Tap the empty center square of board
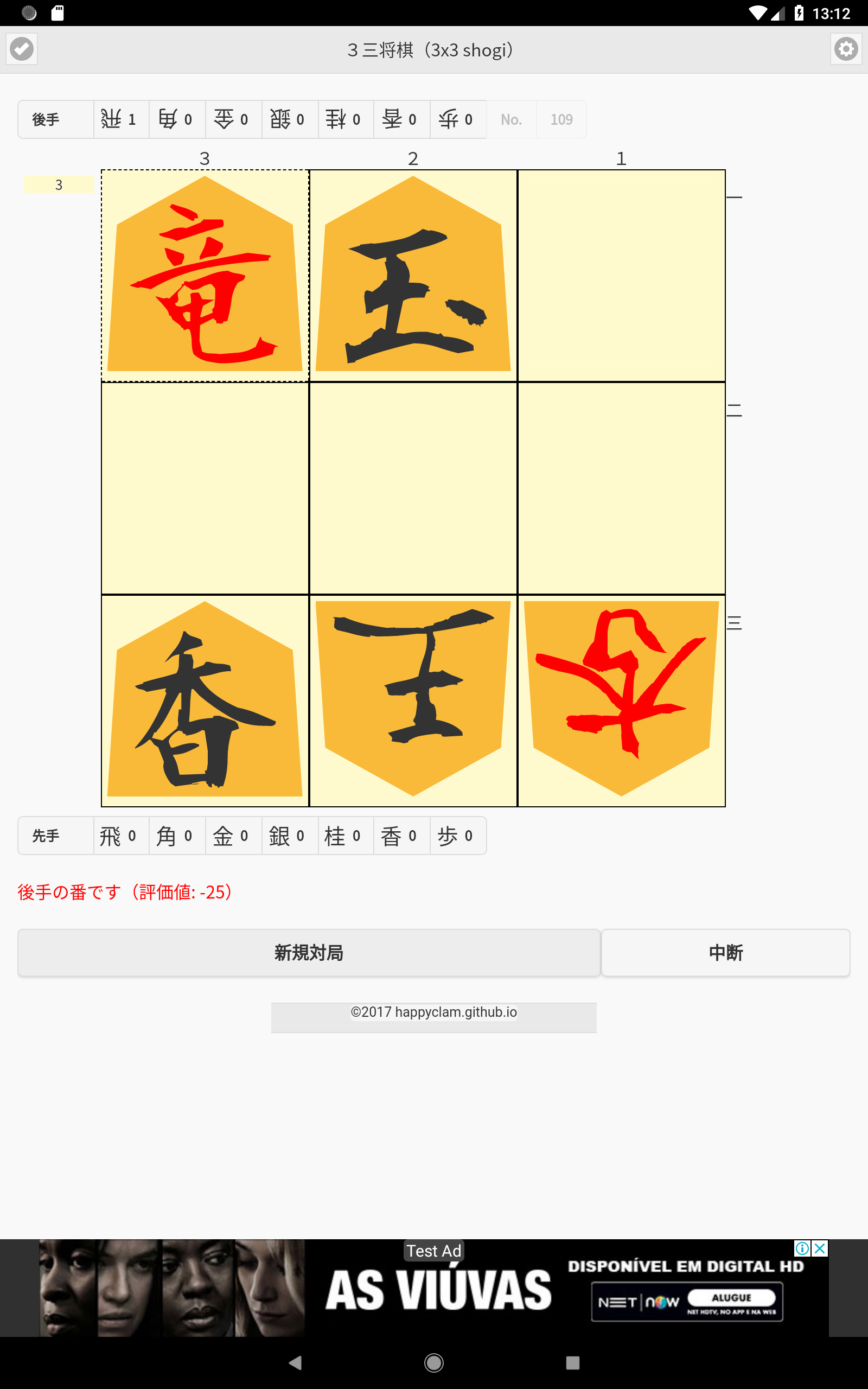This screenshot has width=868, height=1389. pos(413,488)
